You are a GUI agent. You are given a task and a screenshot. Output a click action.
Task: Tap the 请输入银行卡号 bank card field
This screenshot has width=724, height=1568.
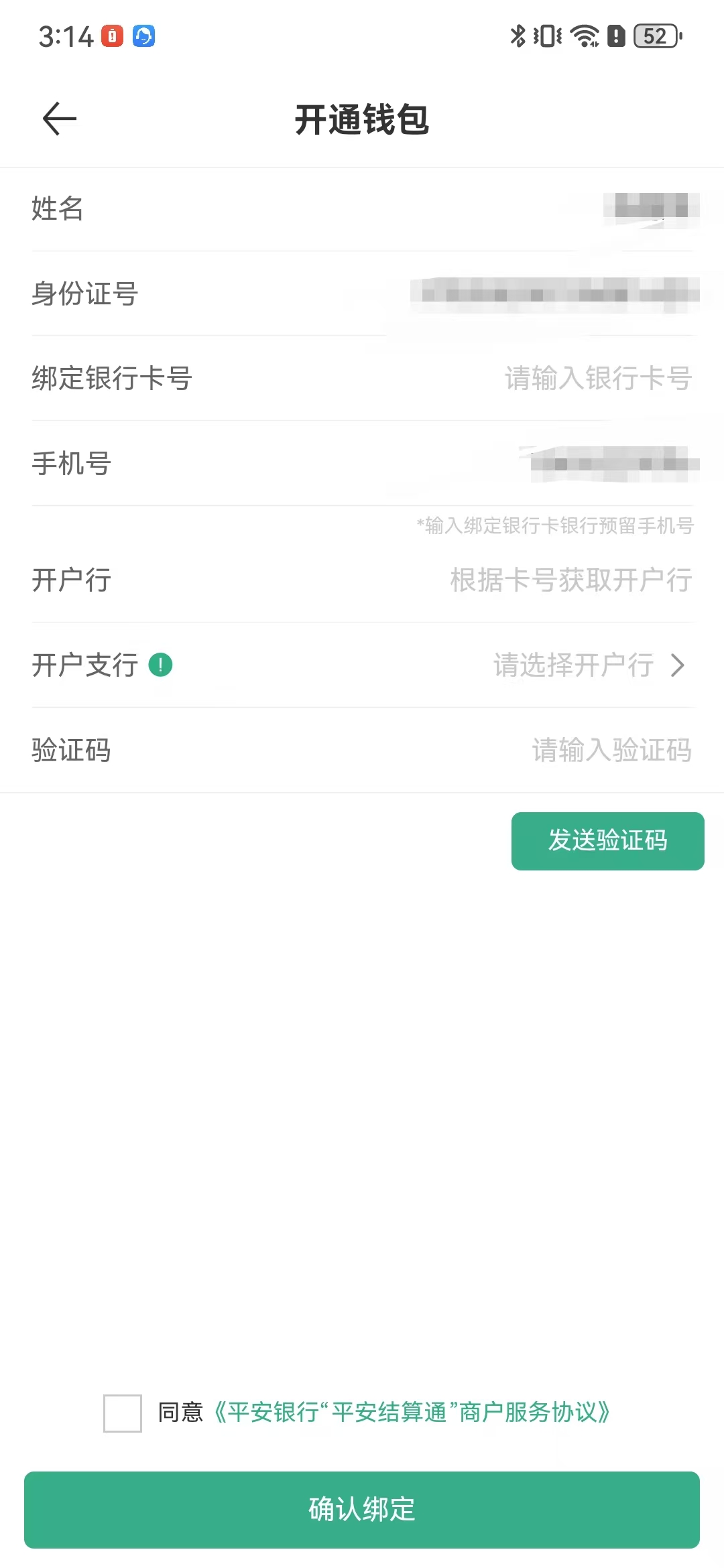tap(598, 379)
